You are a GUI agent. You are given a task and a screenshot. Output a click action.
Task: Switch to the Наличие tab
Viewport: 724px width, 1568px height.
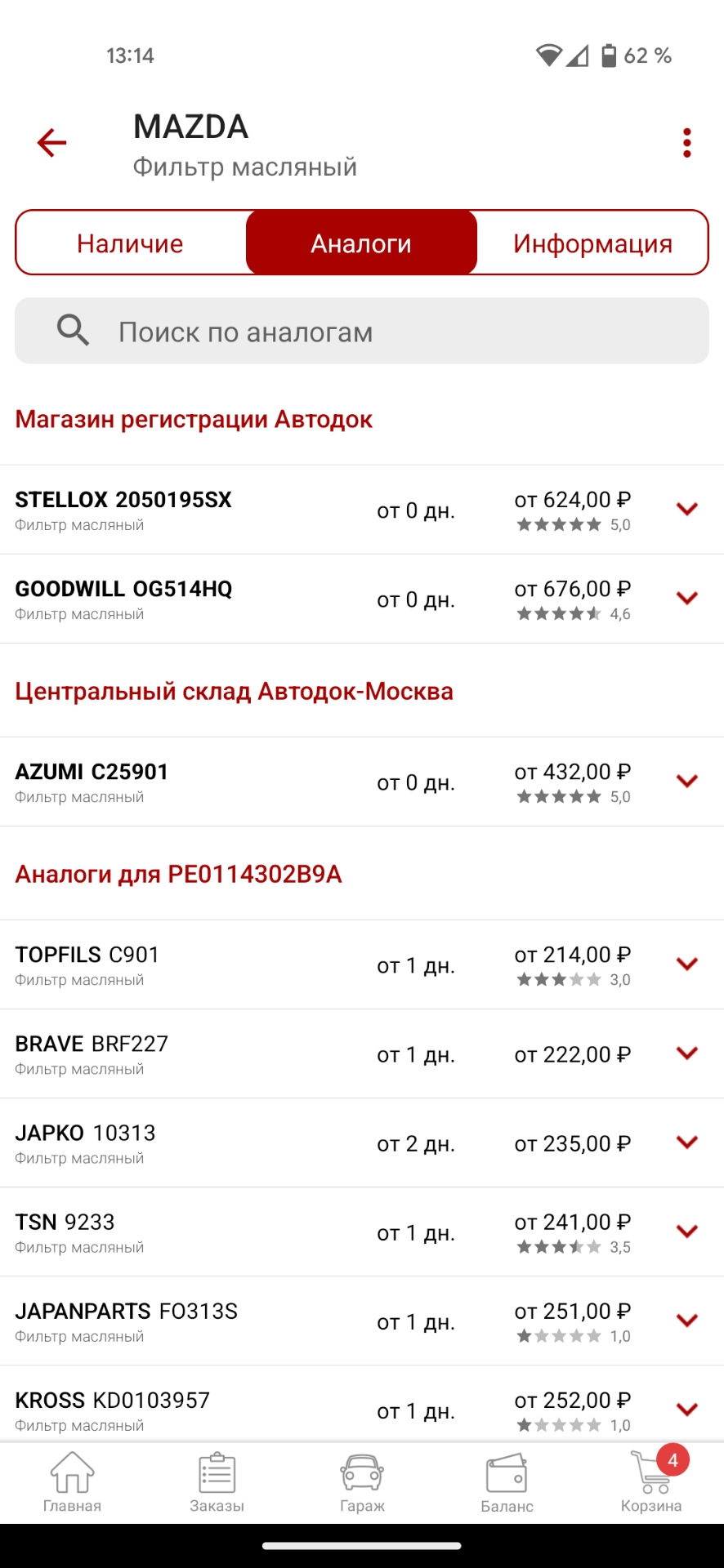tap(131, 243)
